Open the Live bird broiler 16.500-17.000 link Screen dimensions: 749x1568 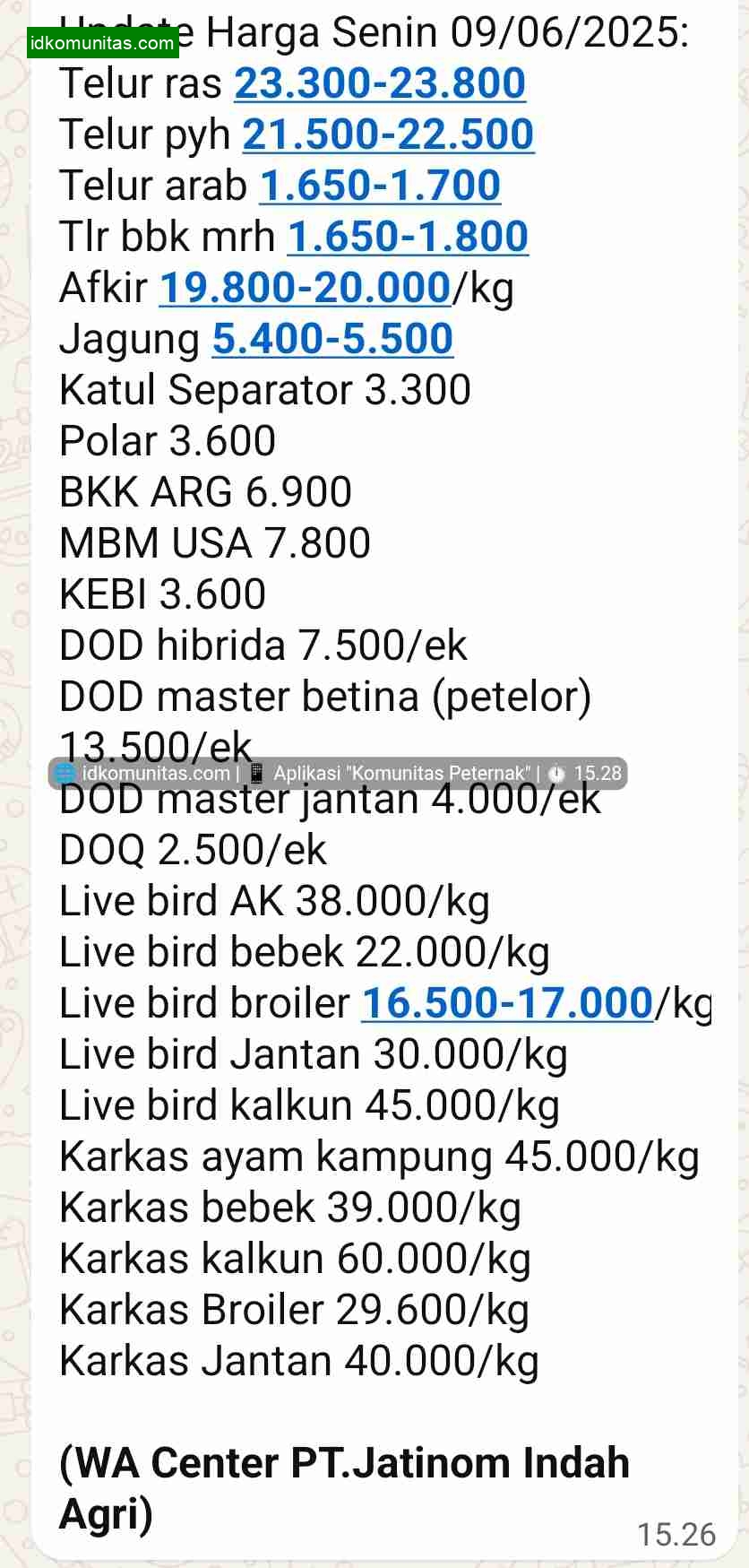(x=507, y=1003)
